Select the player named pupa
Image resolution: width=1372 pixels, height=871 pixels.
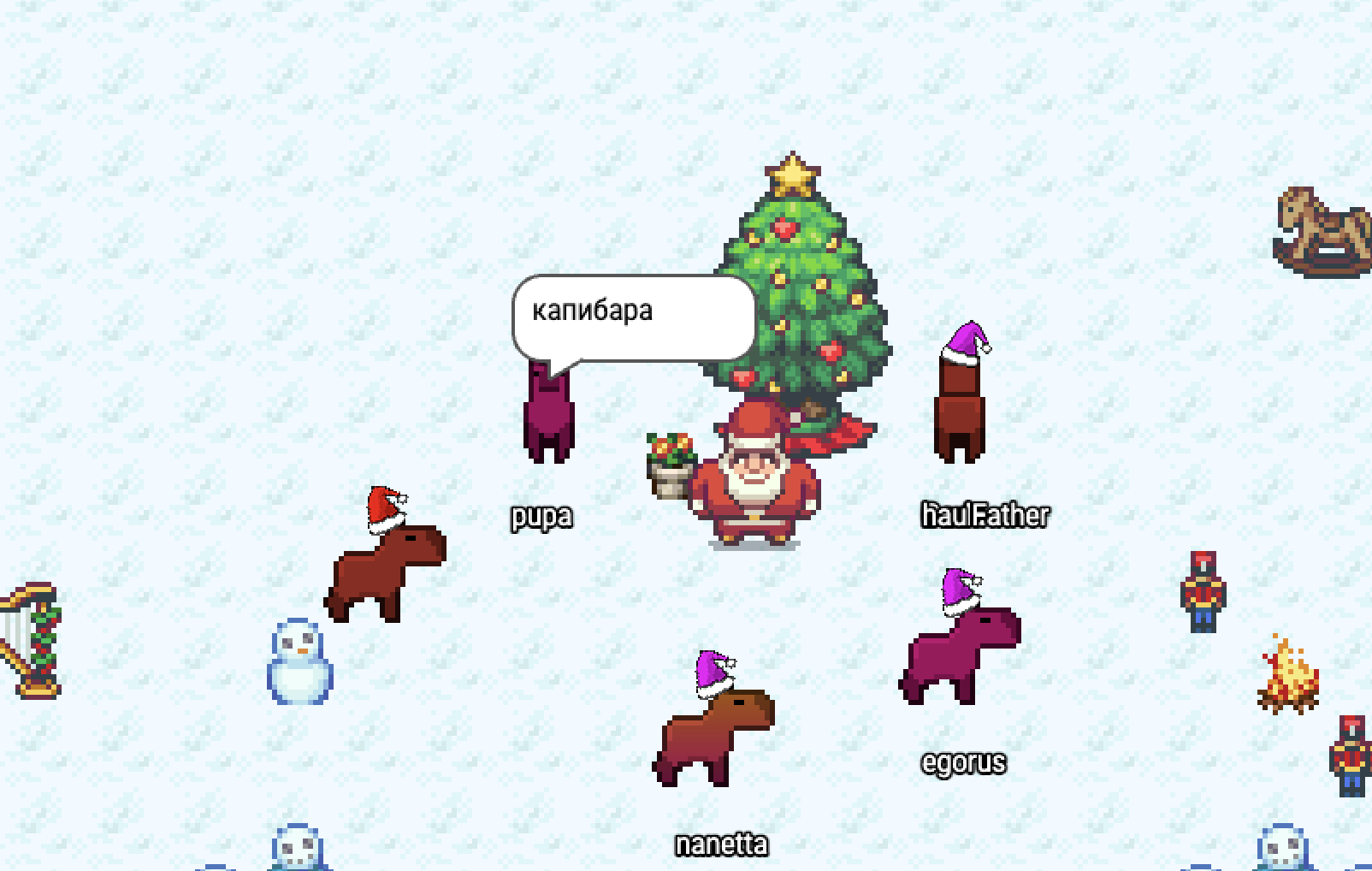coord(548,415)
